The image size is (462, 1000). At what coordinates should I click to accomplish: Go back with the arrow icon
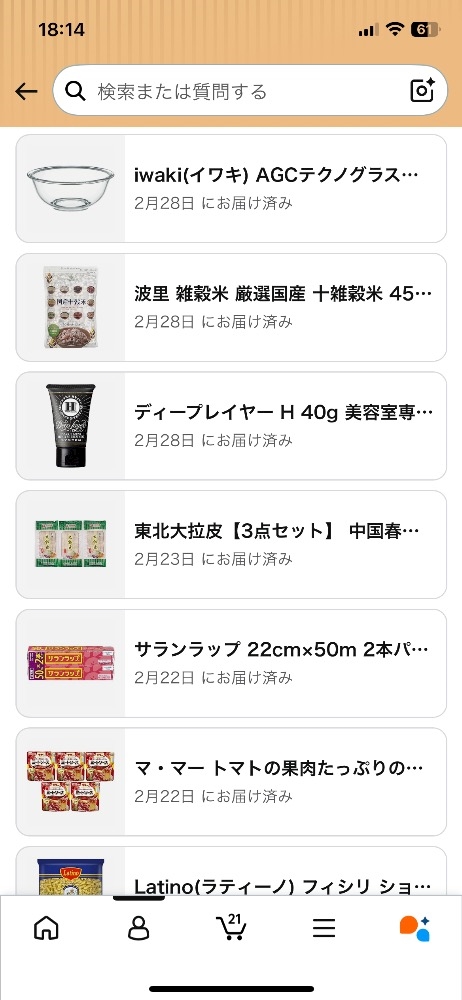pos(26,92)
